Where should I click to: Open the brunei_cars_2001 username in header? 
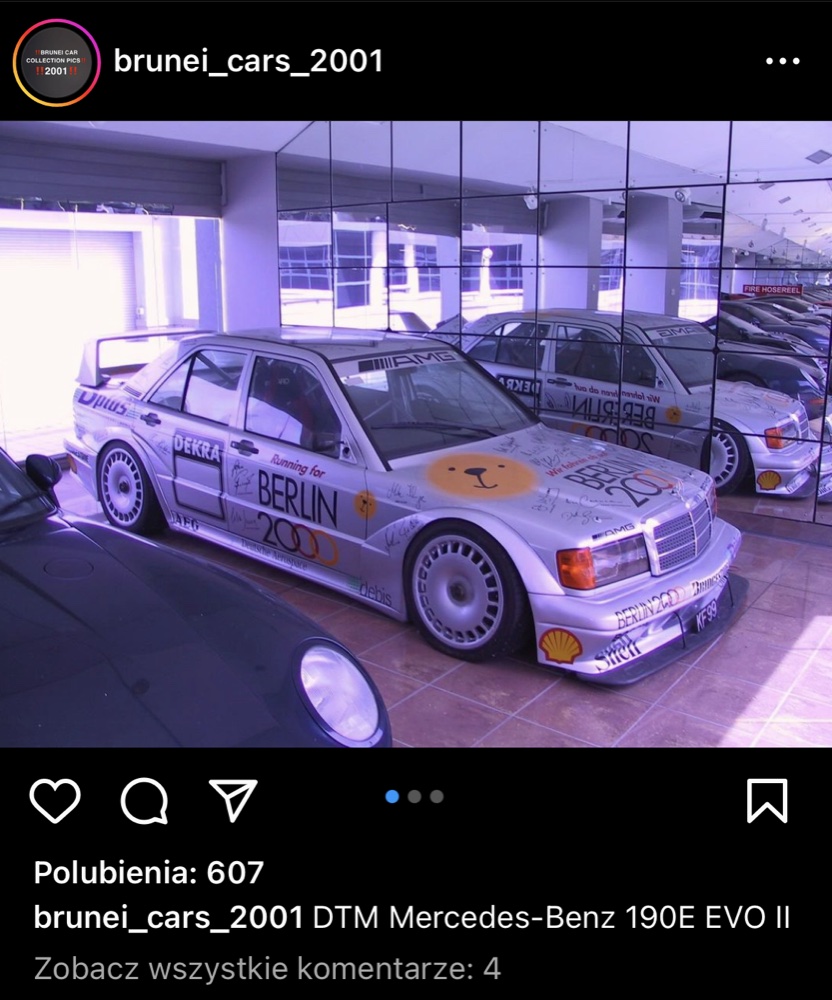click(x=248, y=61)
